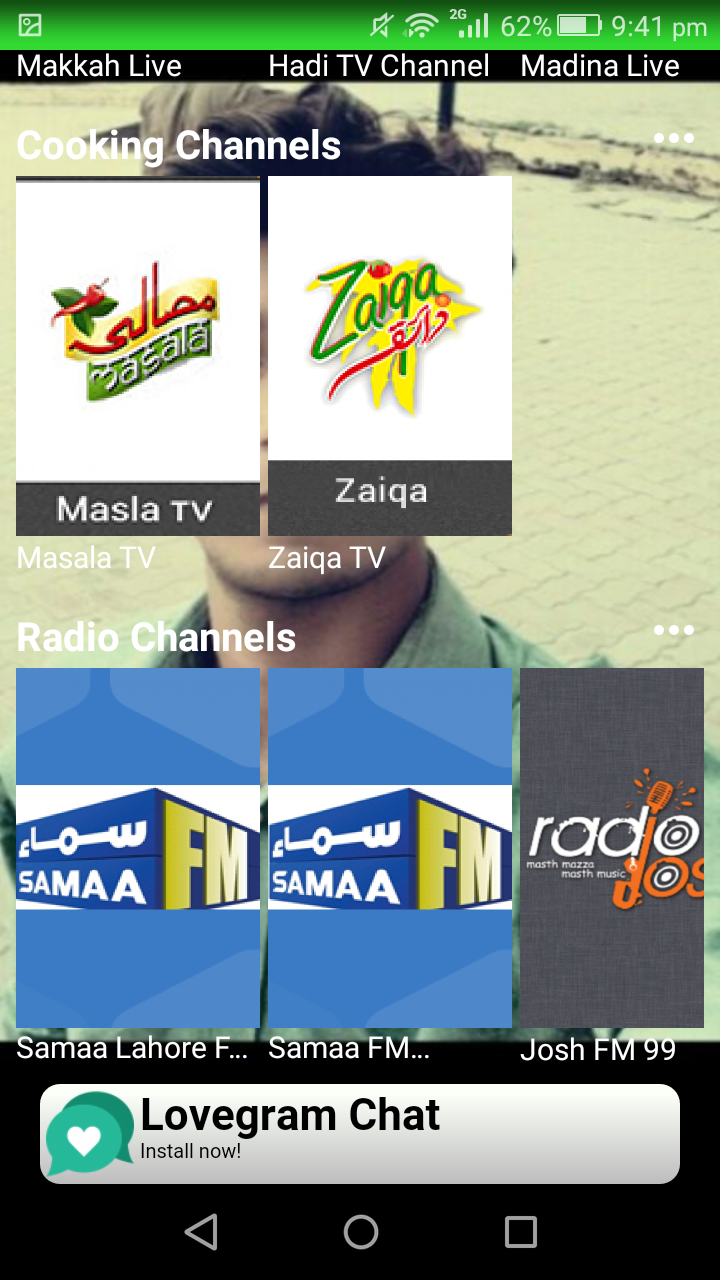Tap the navigation back arrow
720x1280 pixels.
(x=201, y=1232)
